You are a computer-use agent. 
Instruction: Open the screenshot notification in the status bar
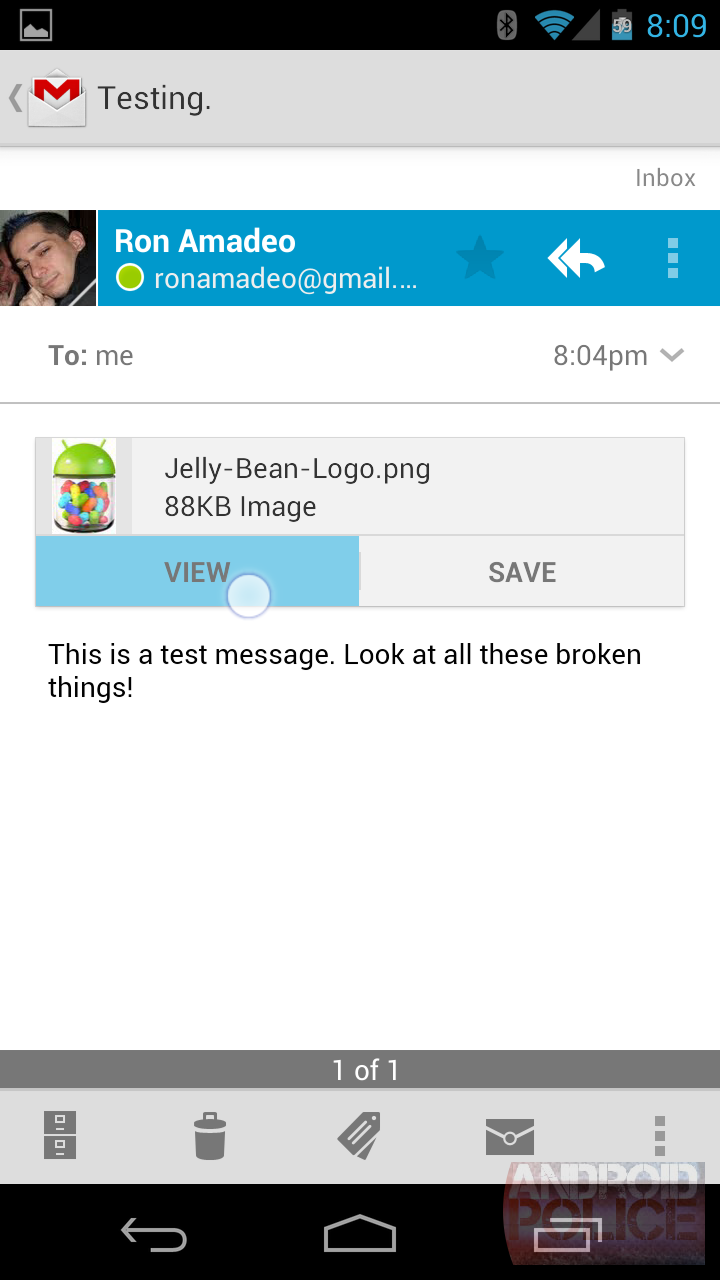35,25
